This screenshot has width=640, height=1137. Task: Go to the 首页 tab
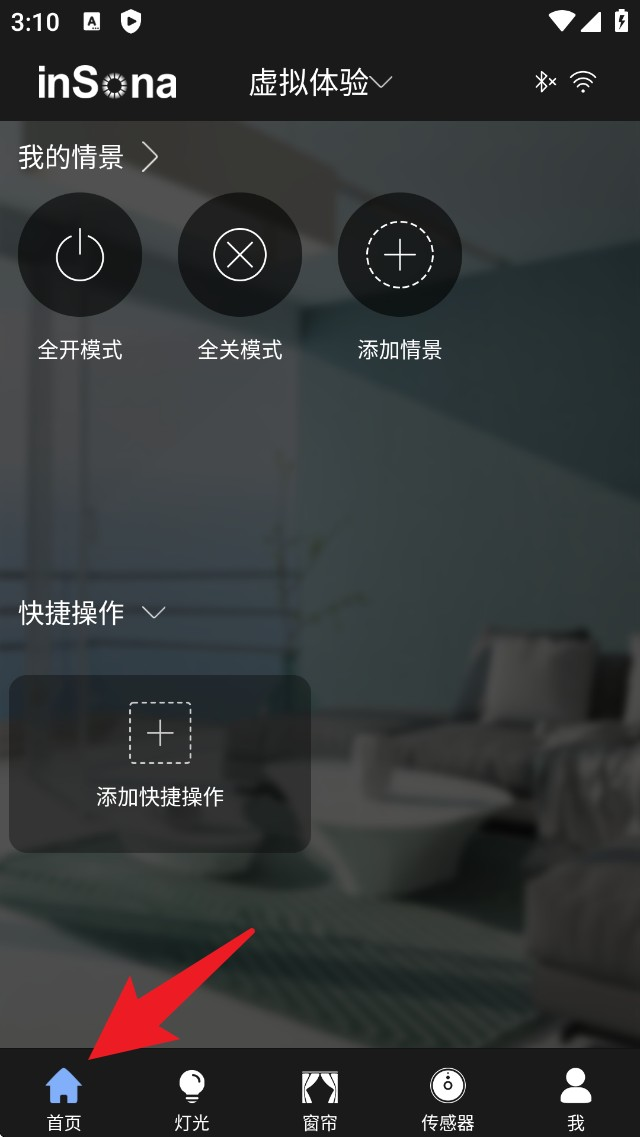[64, 1098]
